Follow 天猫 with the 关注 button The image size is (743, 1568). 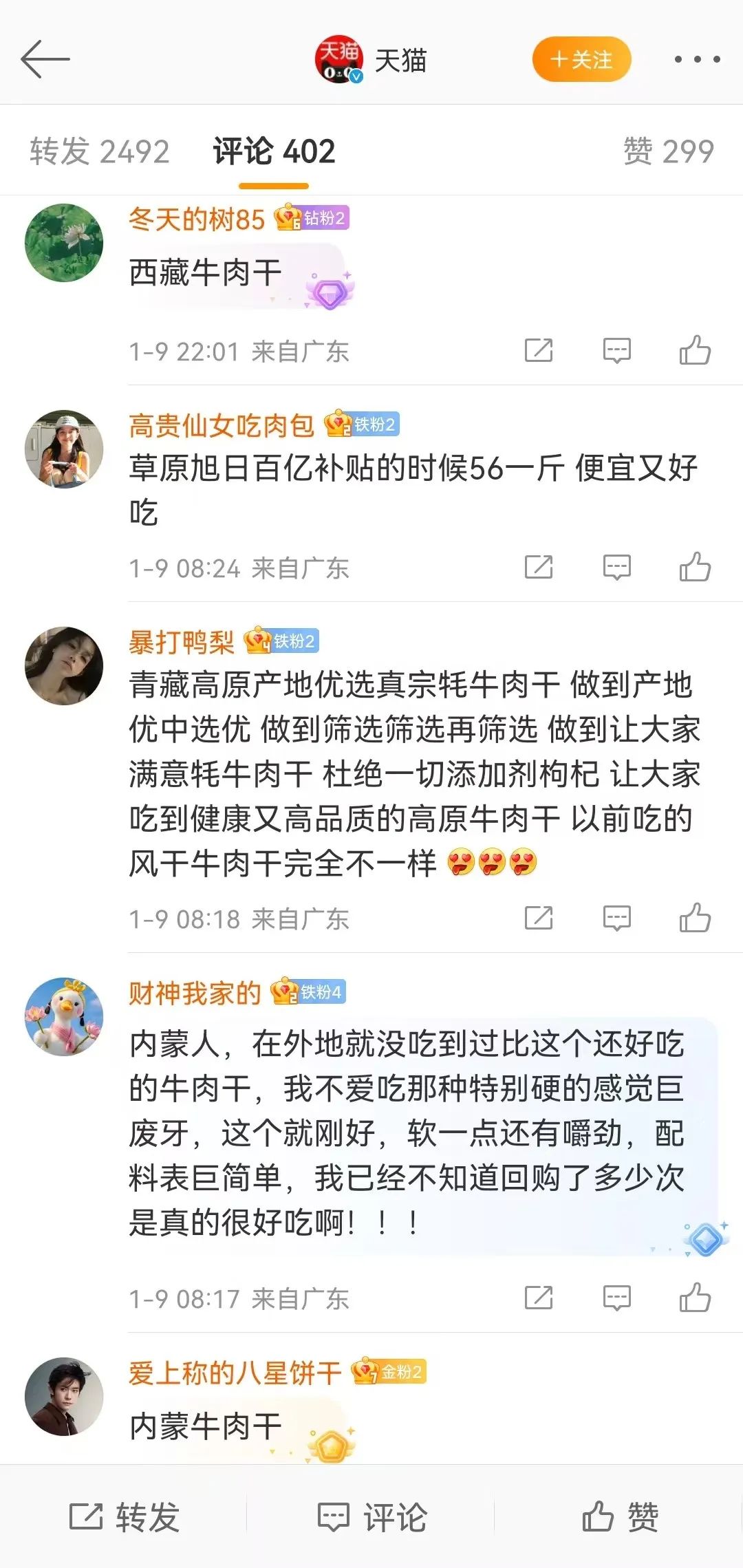click(581, 60)
